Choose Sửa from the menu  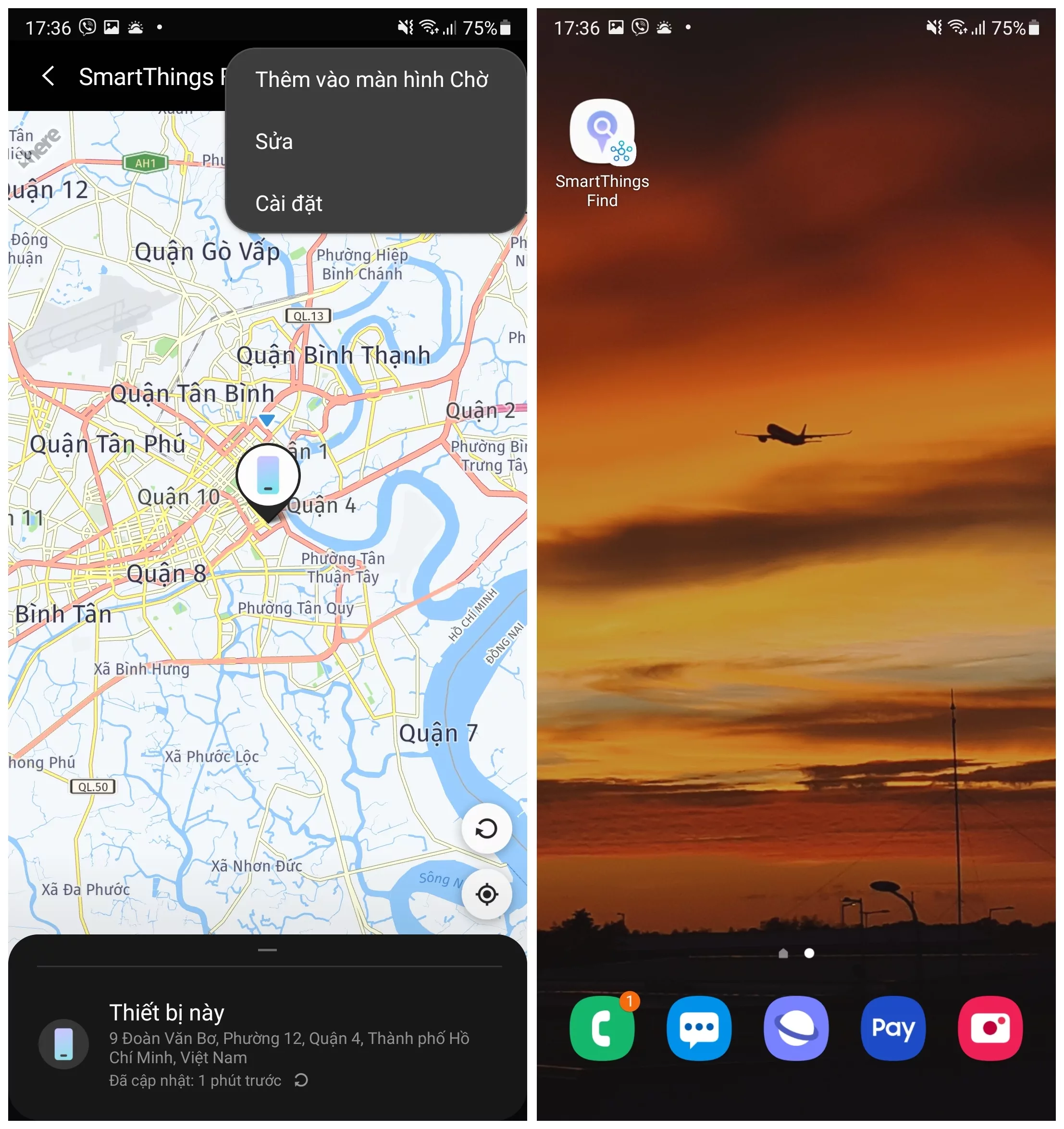click(x=274, y=141)
